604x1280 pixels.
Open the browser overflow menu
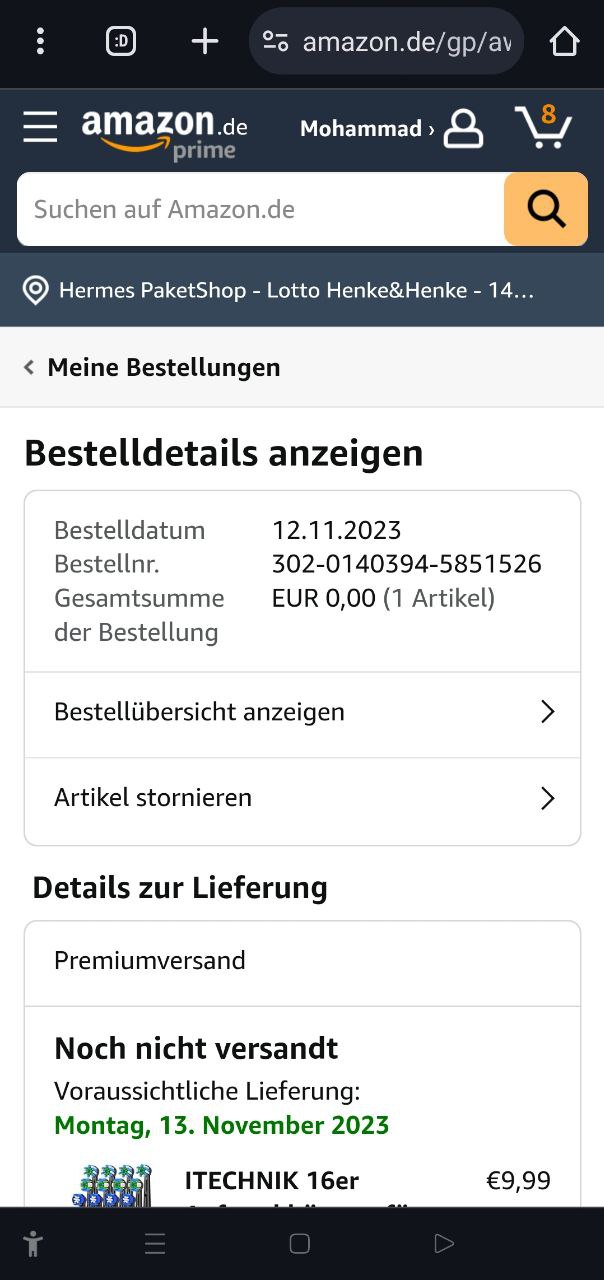coord(40,41)
